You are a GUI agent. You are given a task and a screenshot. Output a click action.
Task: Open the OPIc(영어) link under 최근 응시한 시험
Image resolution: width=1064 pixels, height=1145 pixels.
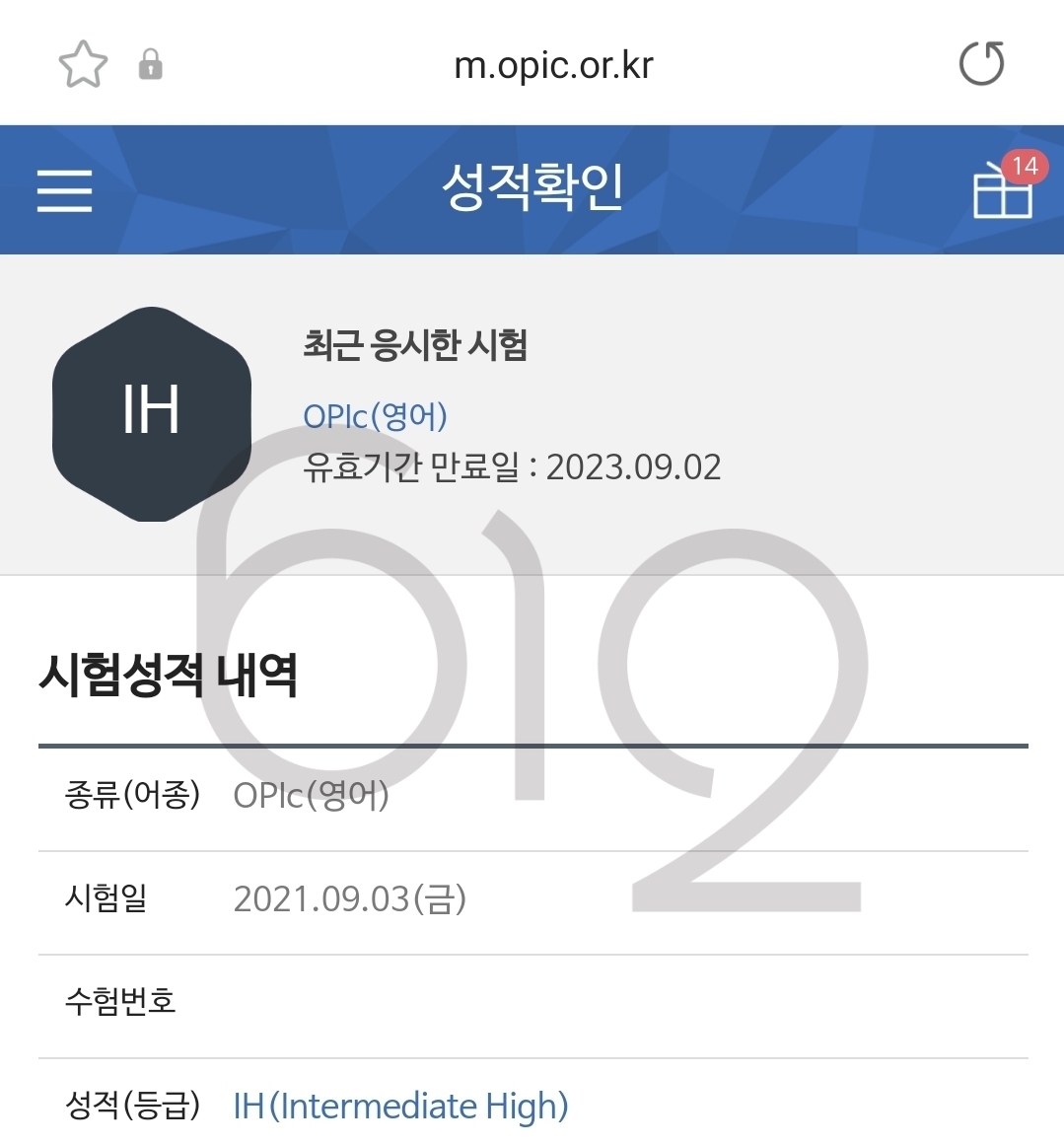click(374, 415)
